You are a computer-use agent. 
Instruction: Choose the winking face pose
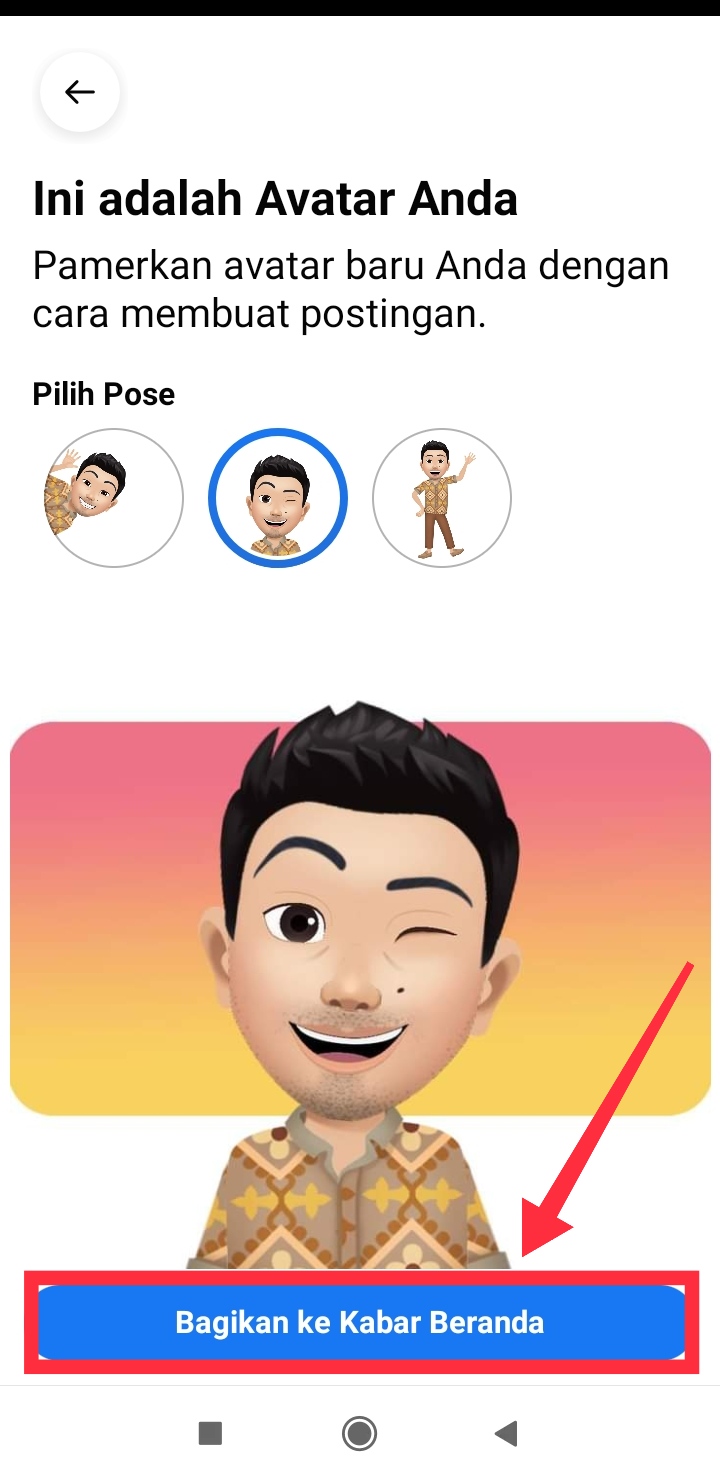click(278, 498)
